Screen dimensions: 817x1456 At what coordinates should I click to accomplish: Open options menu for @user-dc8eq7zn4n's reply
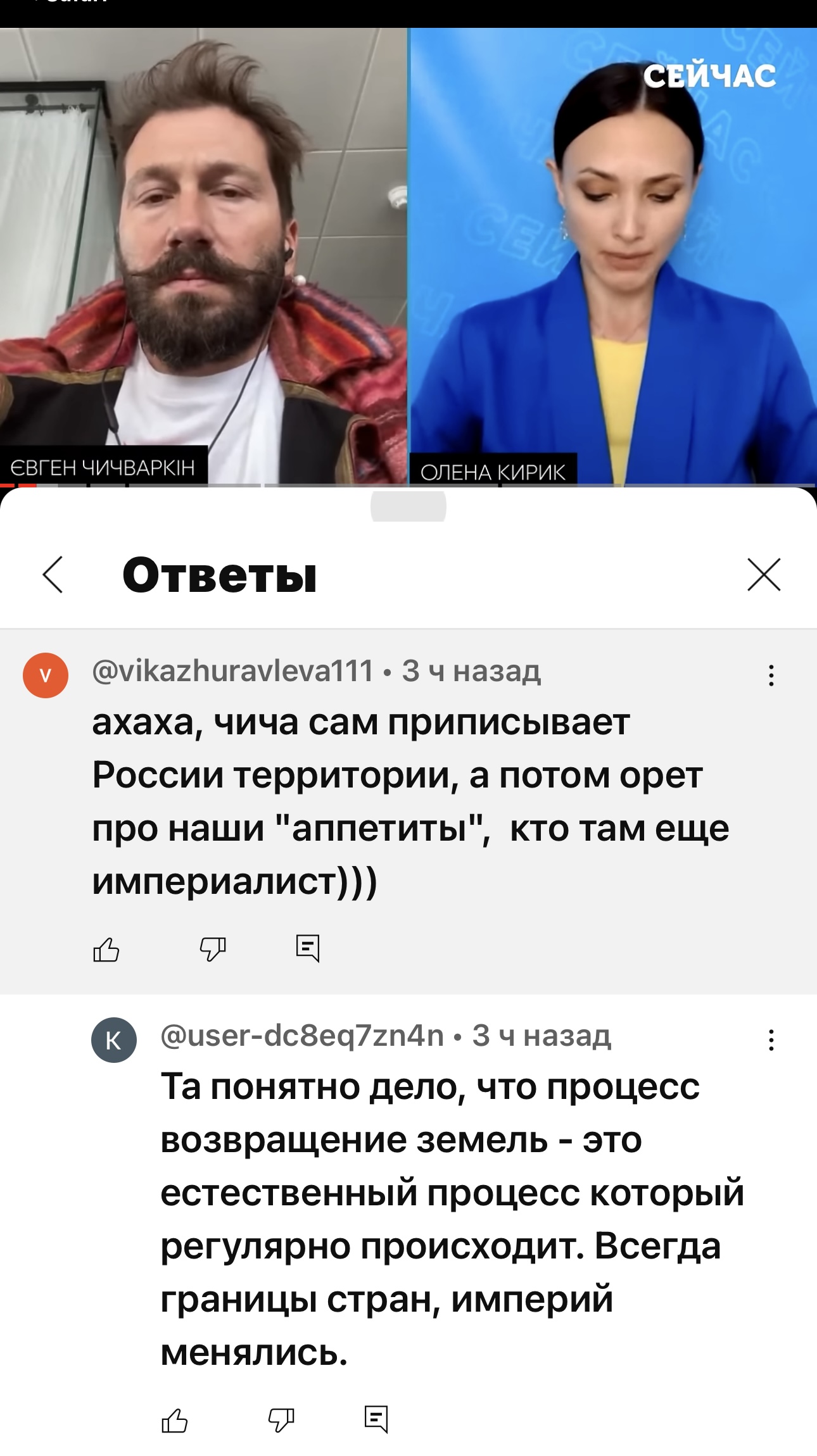pos(771,1040)
